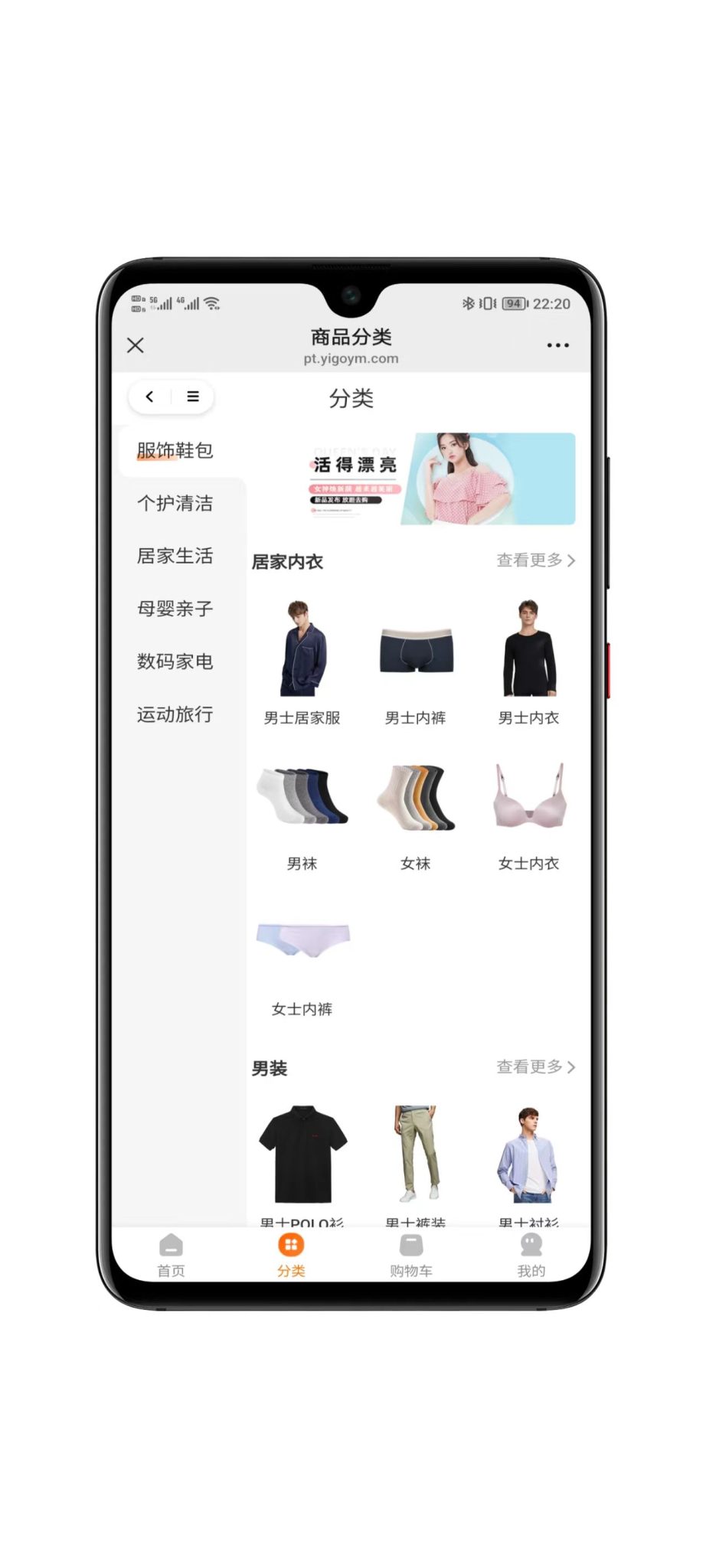Go back using the left chevron
The image size is (706, 1568).
[150, 397]
